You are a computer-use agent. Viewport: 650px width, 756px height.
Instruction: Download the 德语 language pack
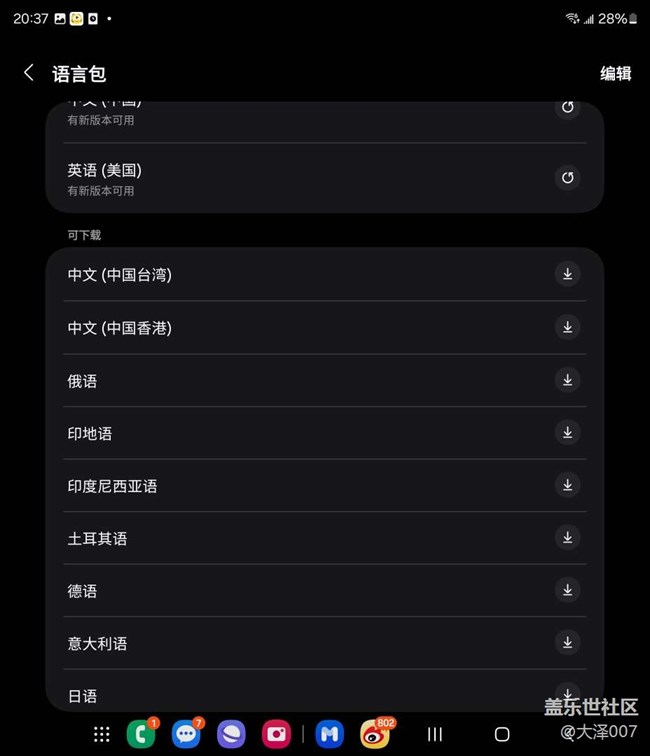[567, 590]
